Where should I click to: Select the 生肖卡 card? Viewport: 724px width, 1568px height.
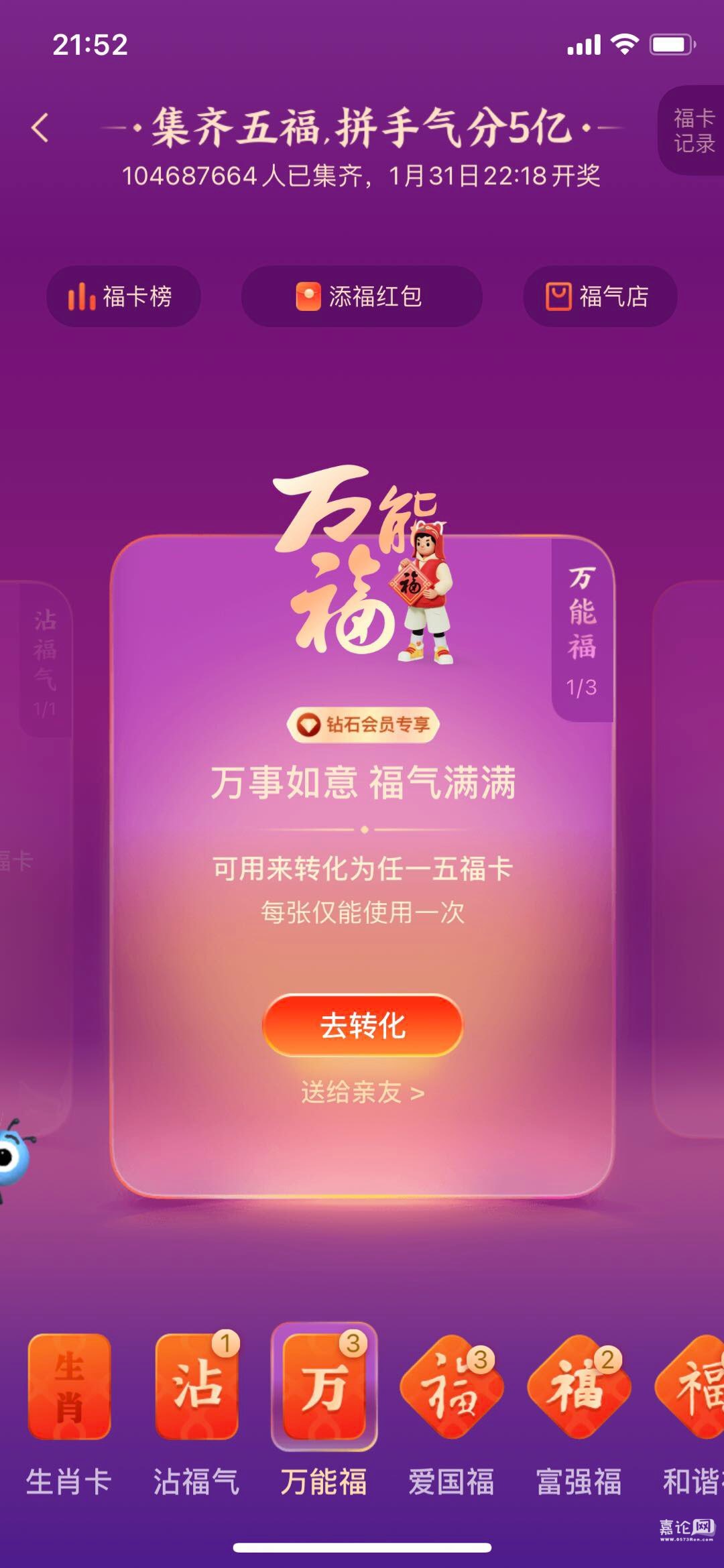click(69, 1388)
